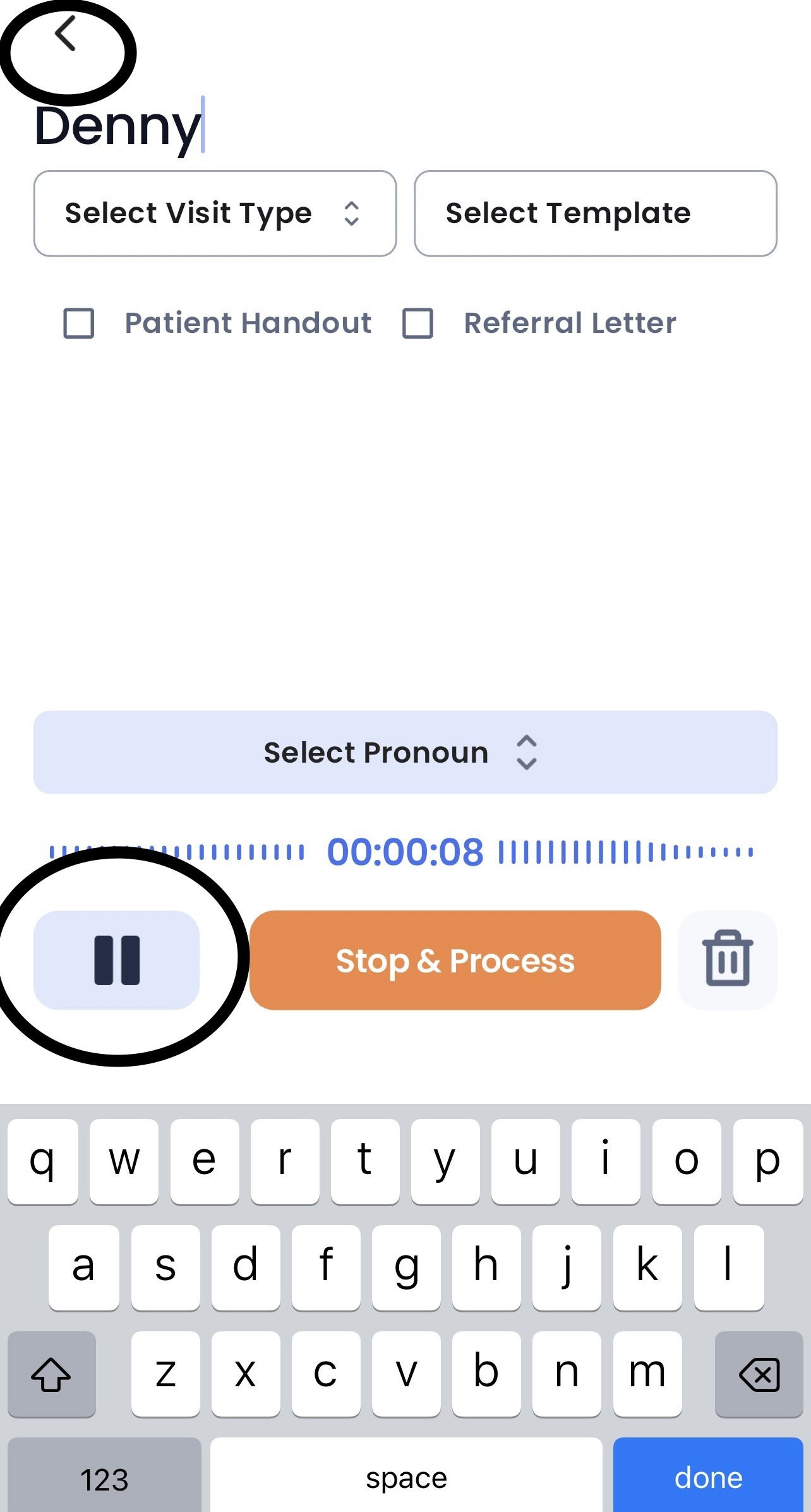Pause the recording

click(117, 960)
